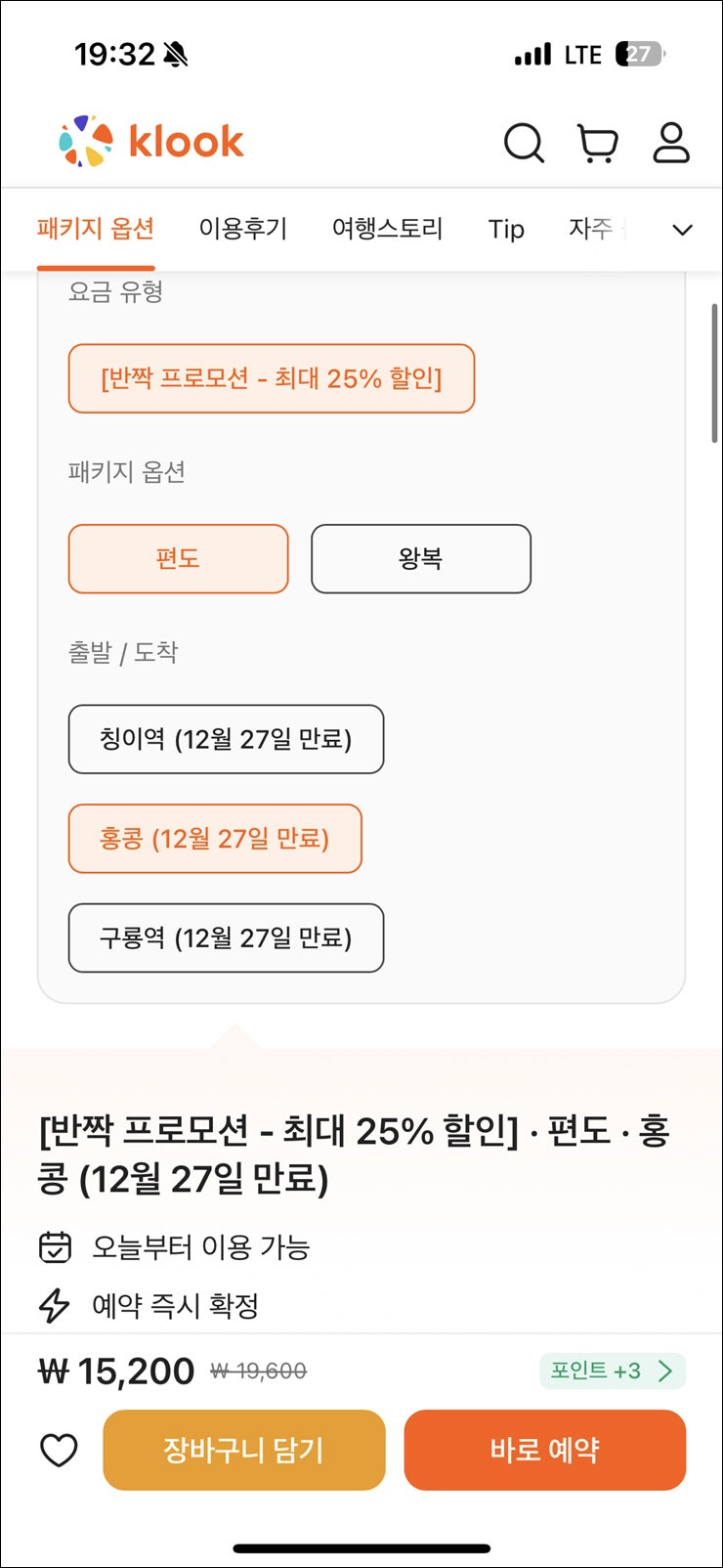This screenshot has height=1568, width=723.
Task: Select the 편도 package option
Action: 177,559
